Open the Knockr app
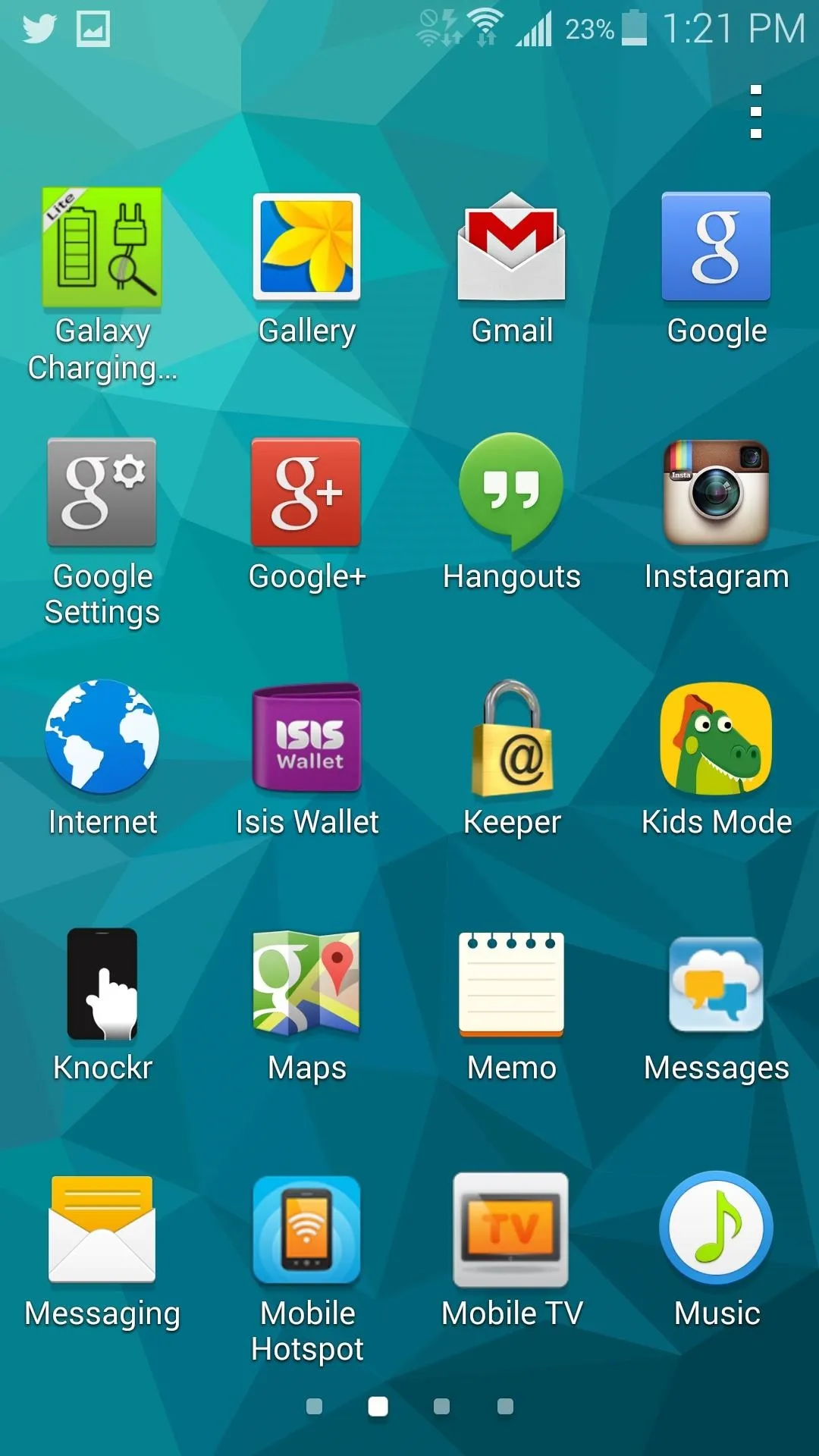Screen dimensions: 819x1456 coord(102,984)
